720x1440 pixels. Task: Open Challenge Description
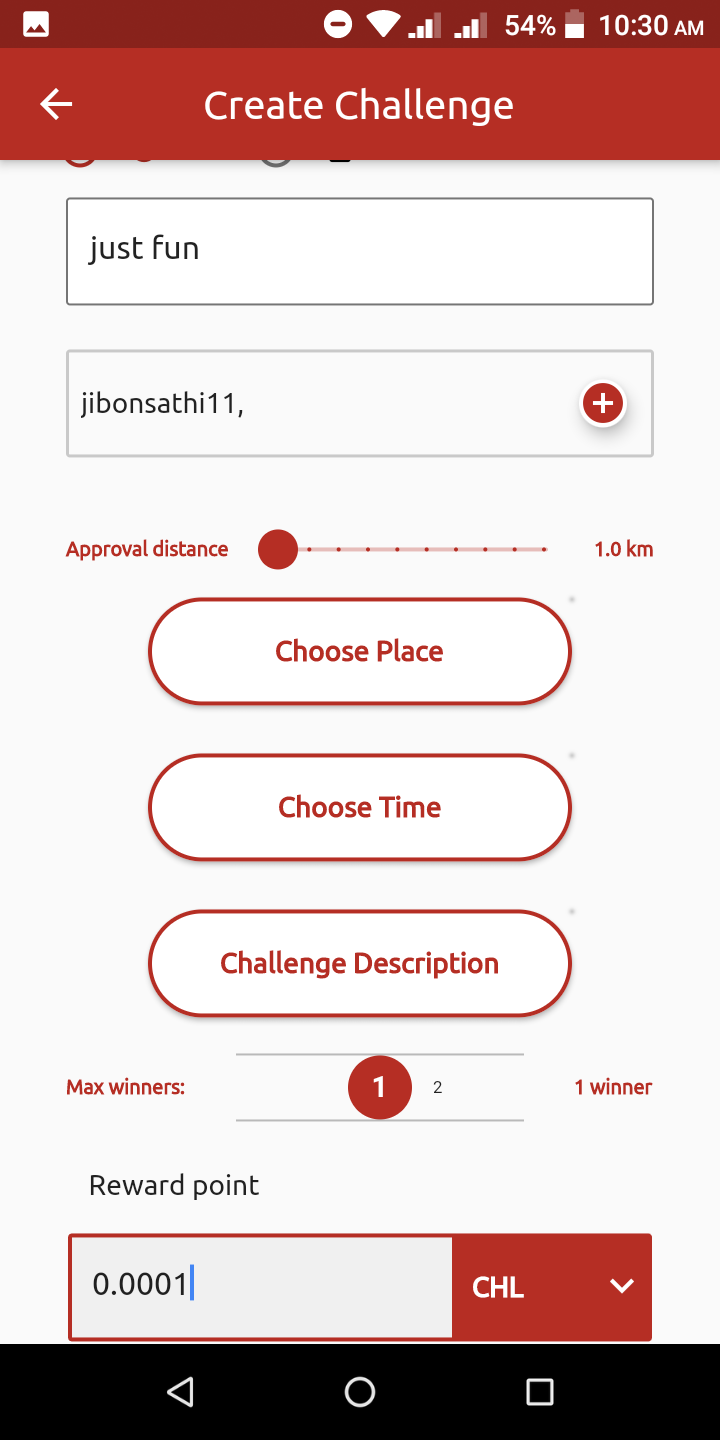click(x=360, y=964)
